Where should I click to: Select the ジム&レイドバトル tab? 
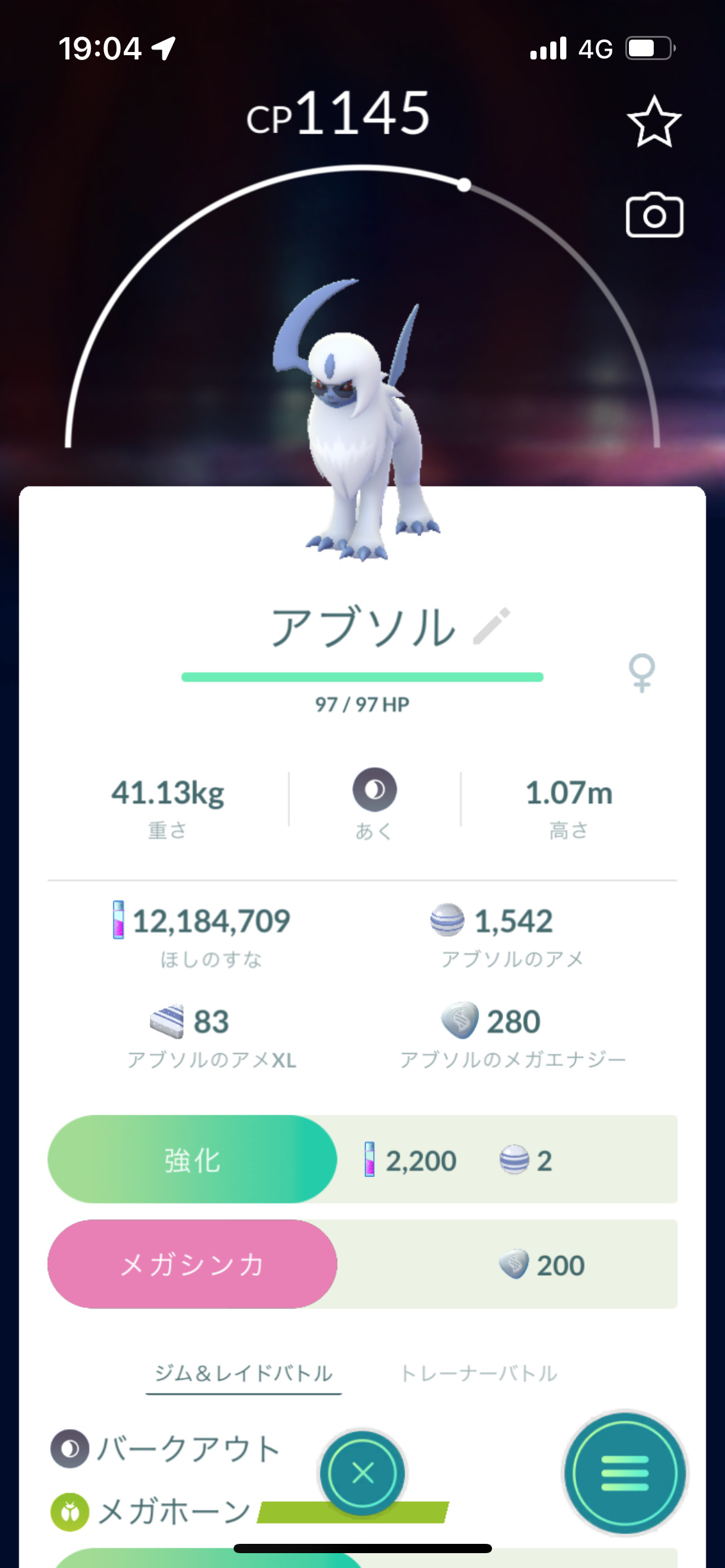(x=244, y=1373)
